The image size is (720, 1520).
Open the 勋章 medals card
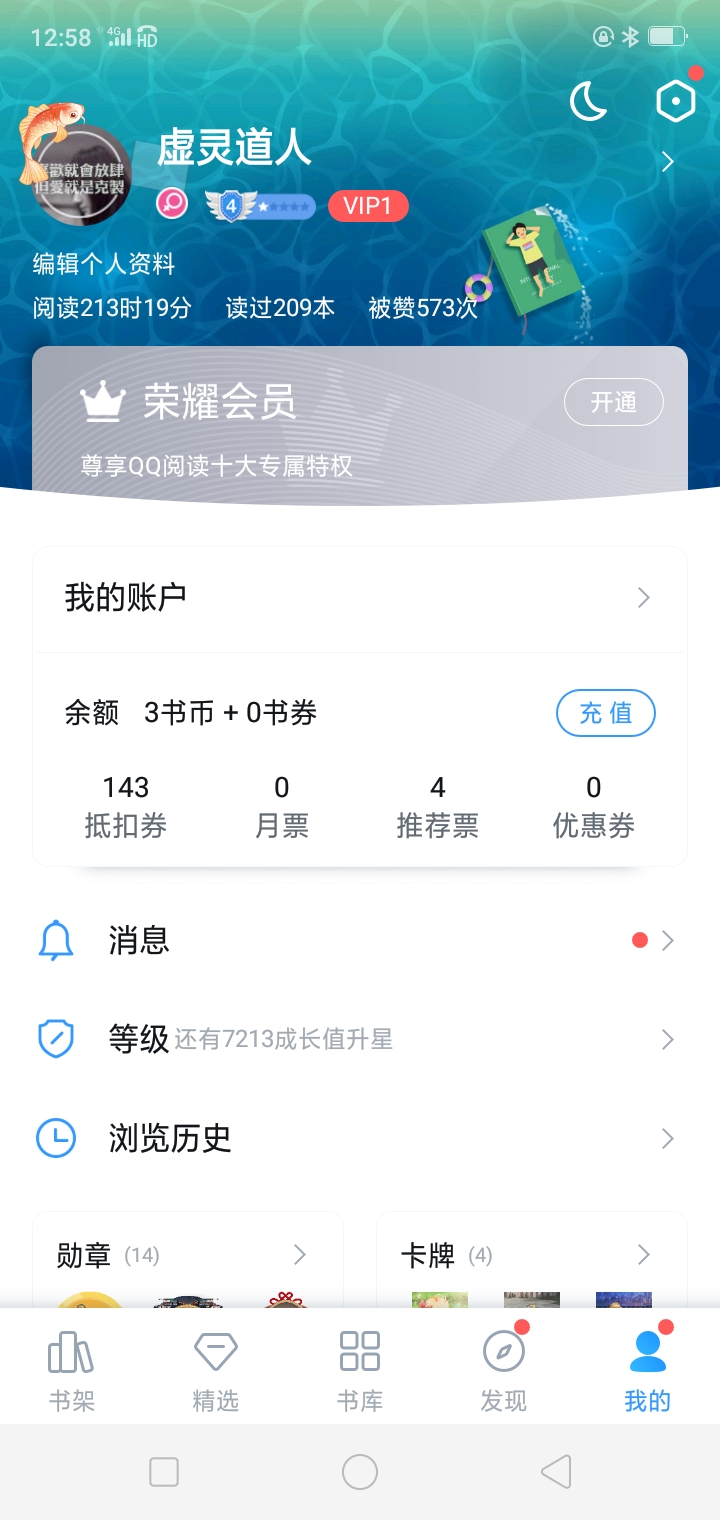click(x=188, y=1256)
